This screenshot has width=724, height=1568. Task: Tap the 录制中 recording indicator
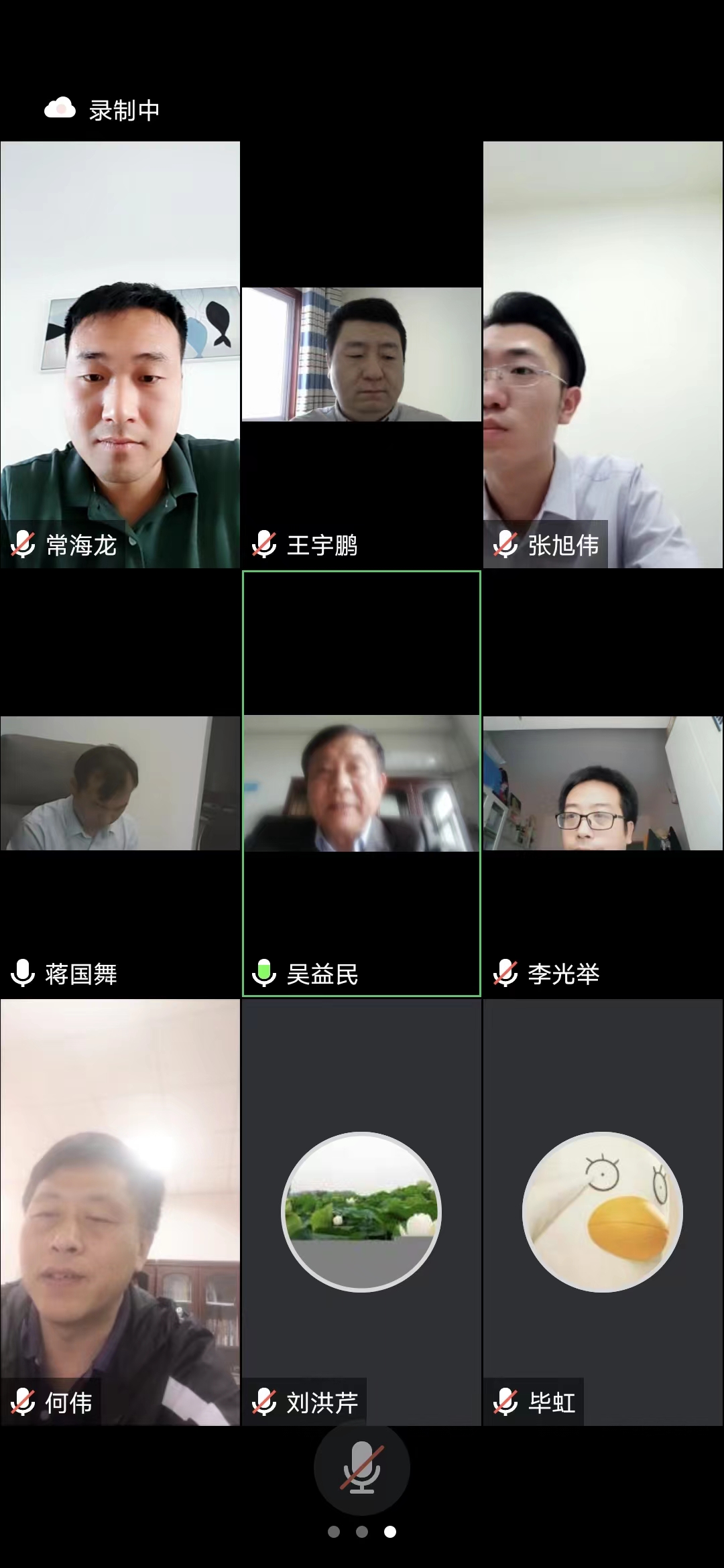(x=103, y=110)
